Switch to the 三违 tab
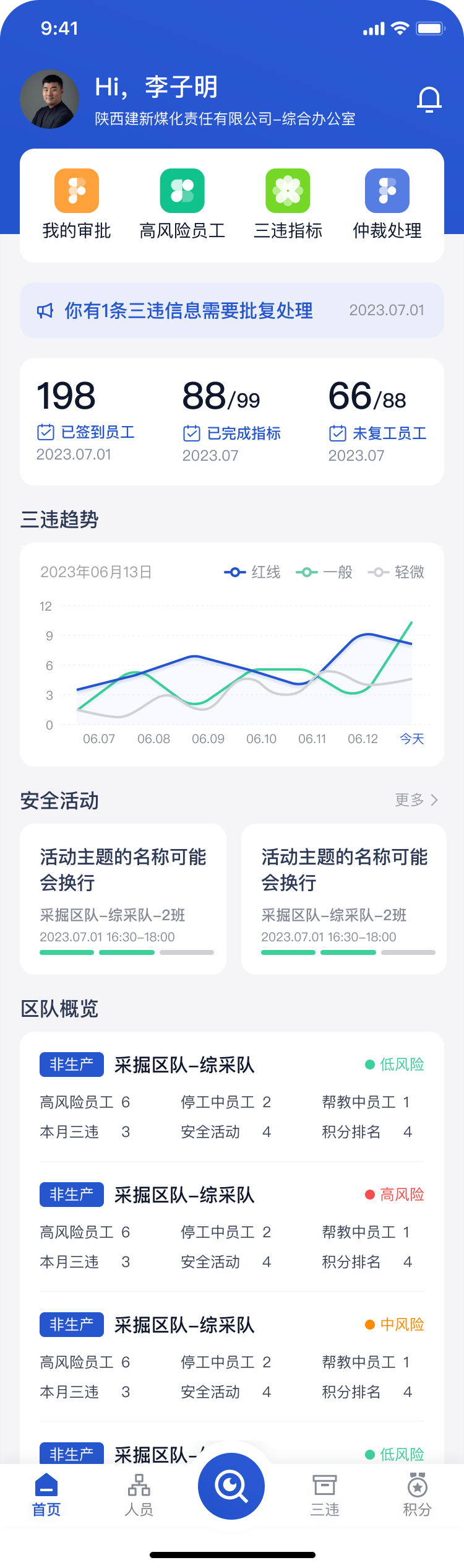 click(x=325, y=1495)
